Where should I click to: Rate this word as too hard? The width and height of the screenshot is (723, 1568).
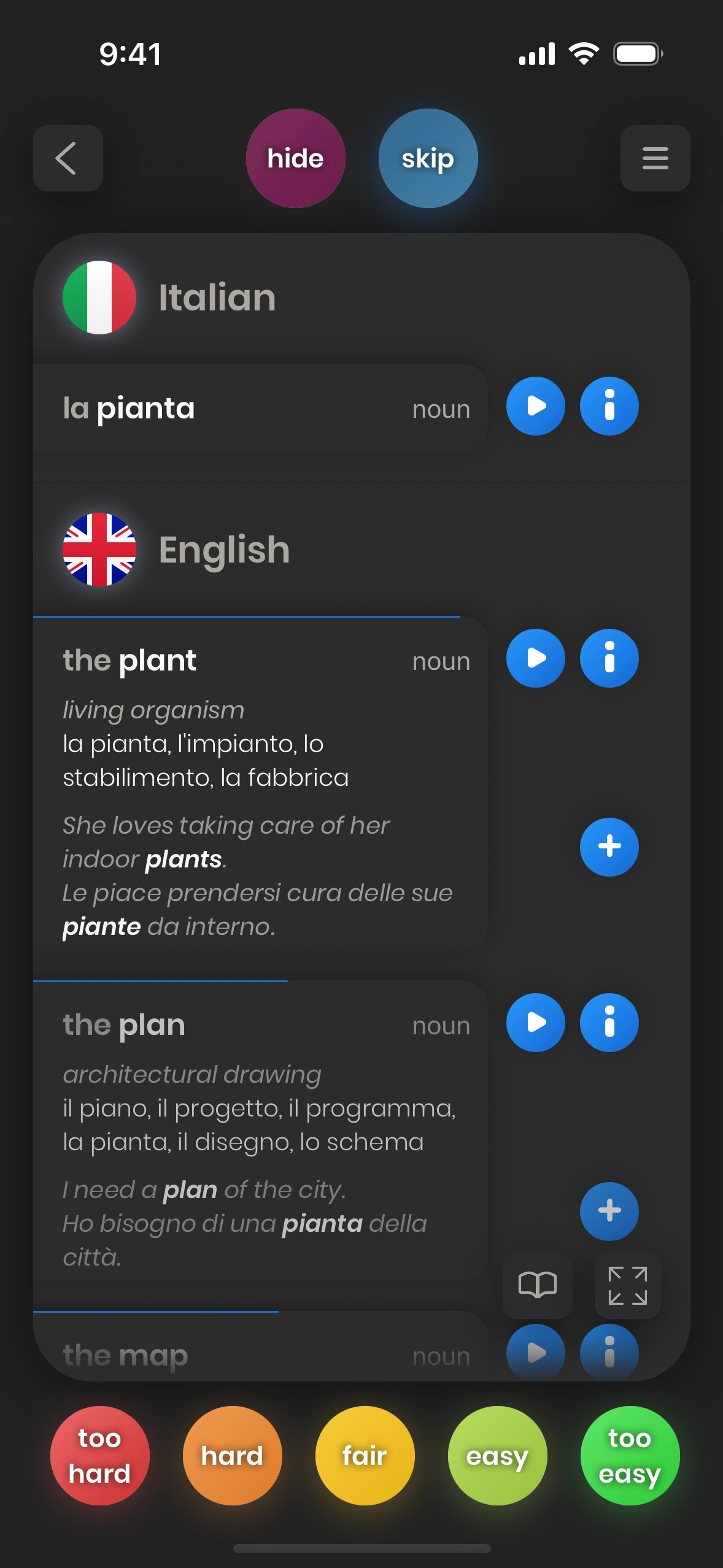coord(99,1455)
